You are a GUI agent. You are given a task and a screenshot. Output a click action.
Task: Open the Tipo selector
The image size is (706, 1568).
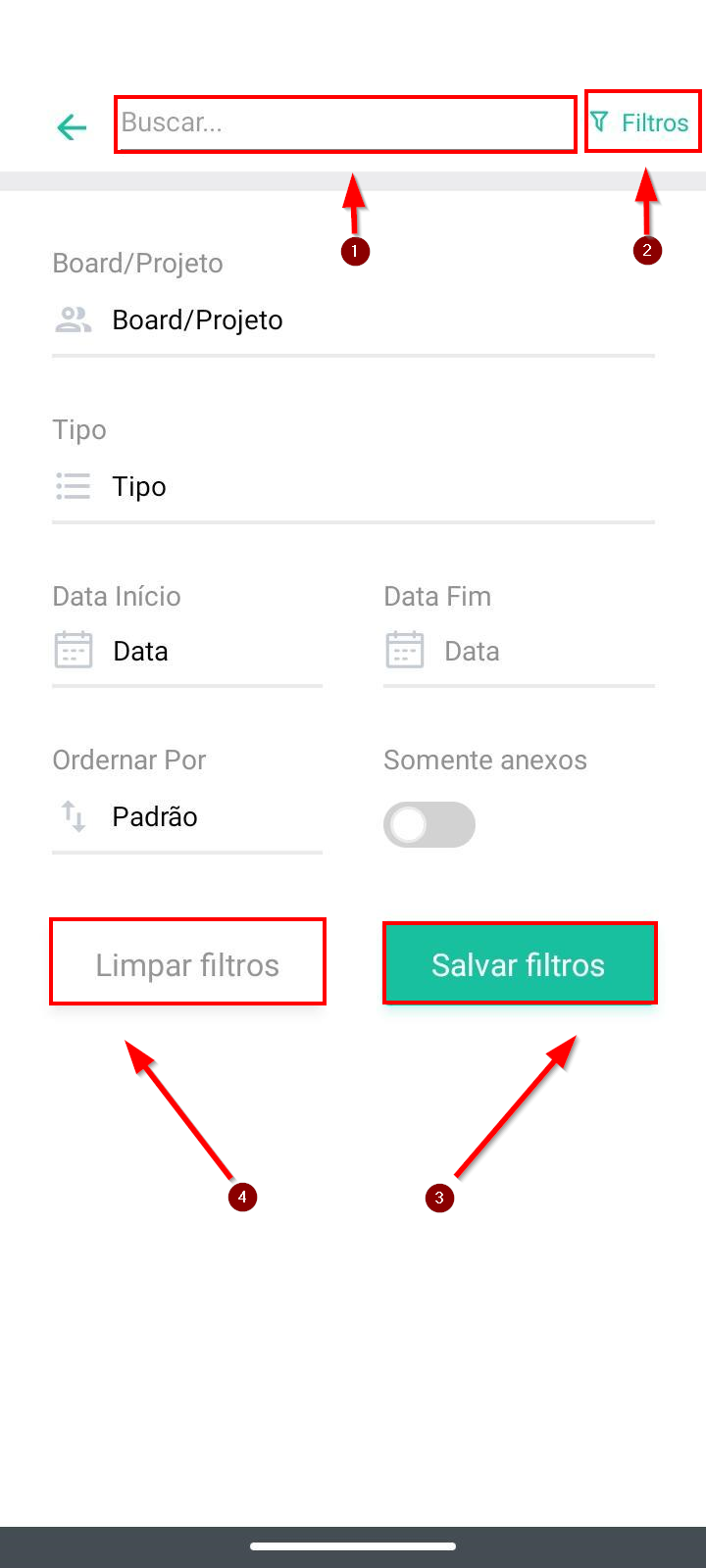(353, 487)
